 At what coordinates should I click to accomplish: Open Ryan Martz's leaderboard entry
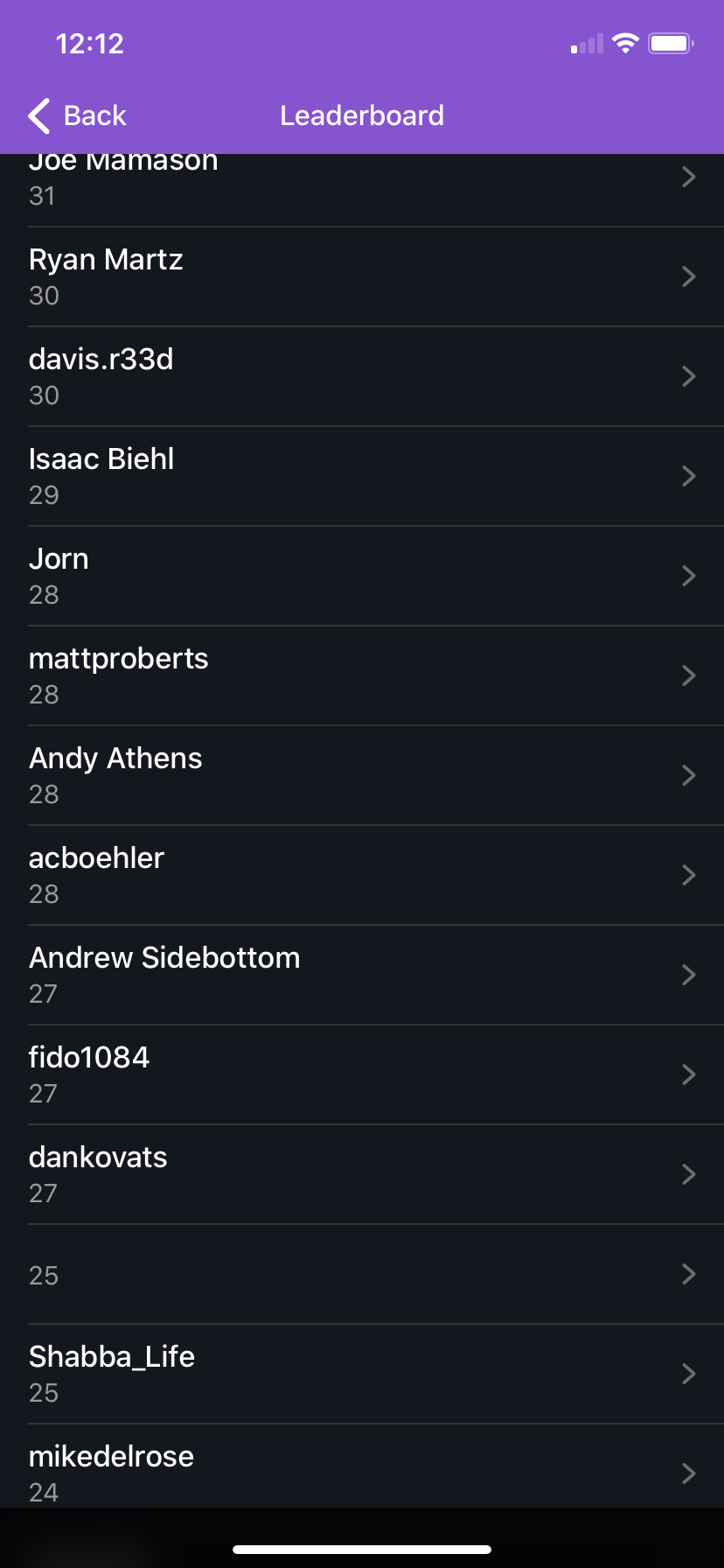[362, 277]
